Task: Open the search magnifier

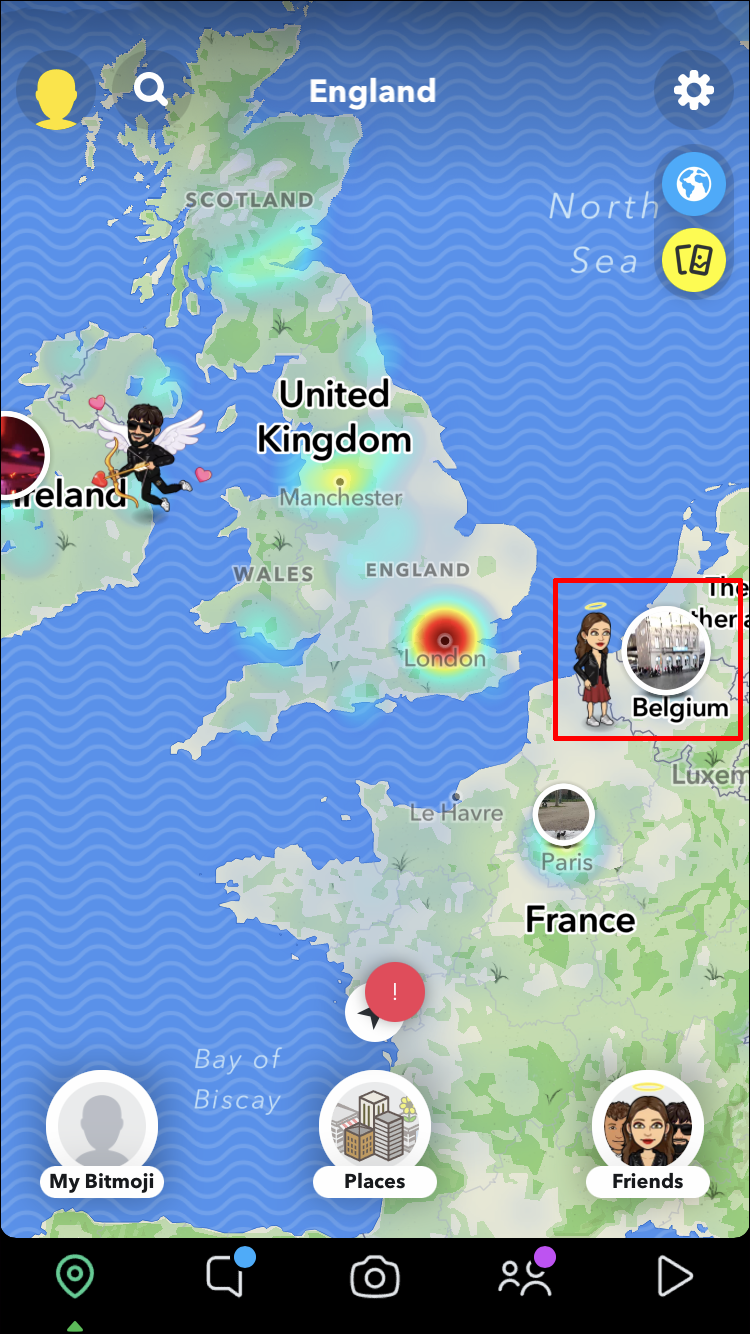Action: 151,91
